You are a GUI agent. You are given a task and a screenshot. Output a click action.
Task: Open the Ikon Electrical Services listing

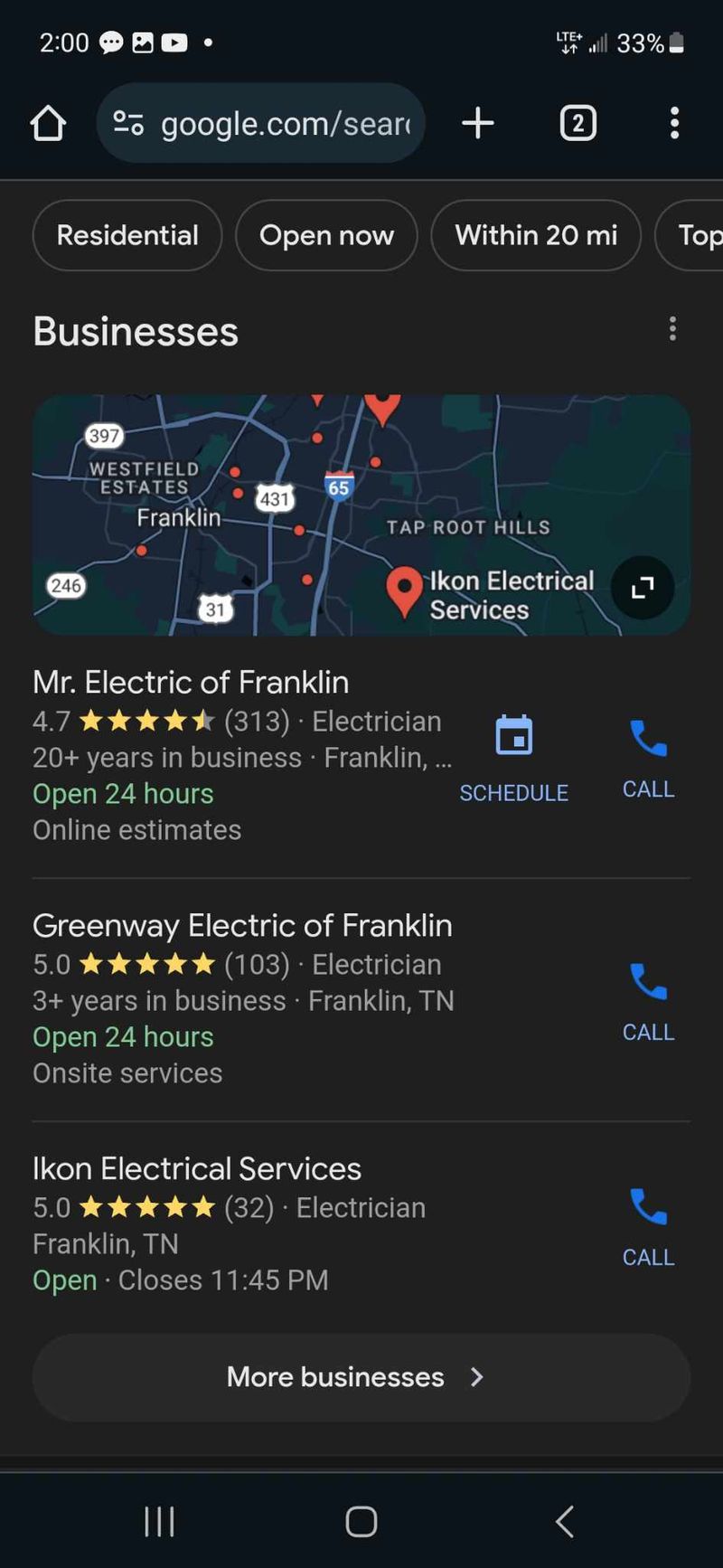(x=197, y=1168)
